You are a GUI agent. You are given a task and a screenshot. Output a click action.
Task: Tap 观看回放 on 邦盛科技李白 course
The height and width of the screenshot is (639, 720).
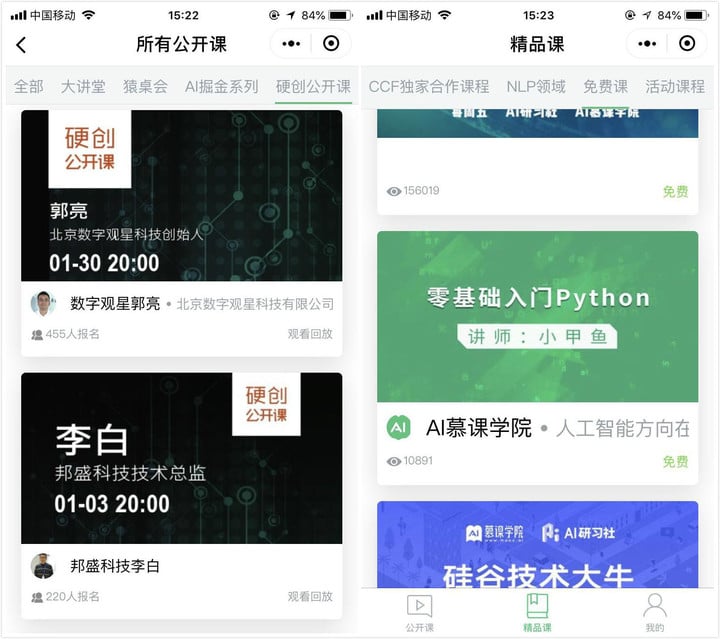[310, 596]
